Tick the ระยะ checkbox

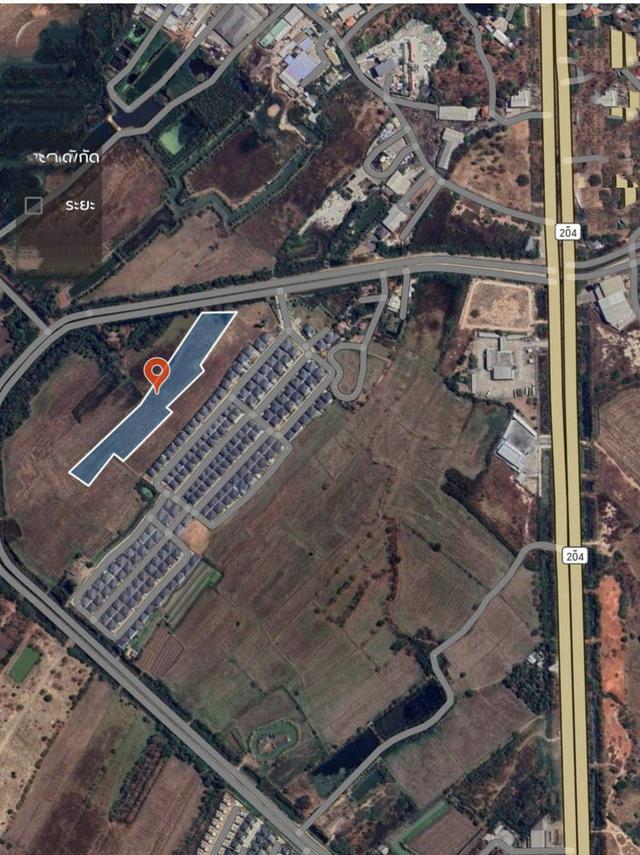(x=33, y=205)
